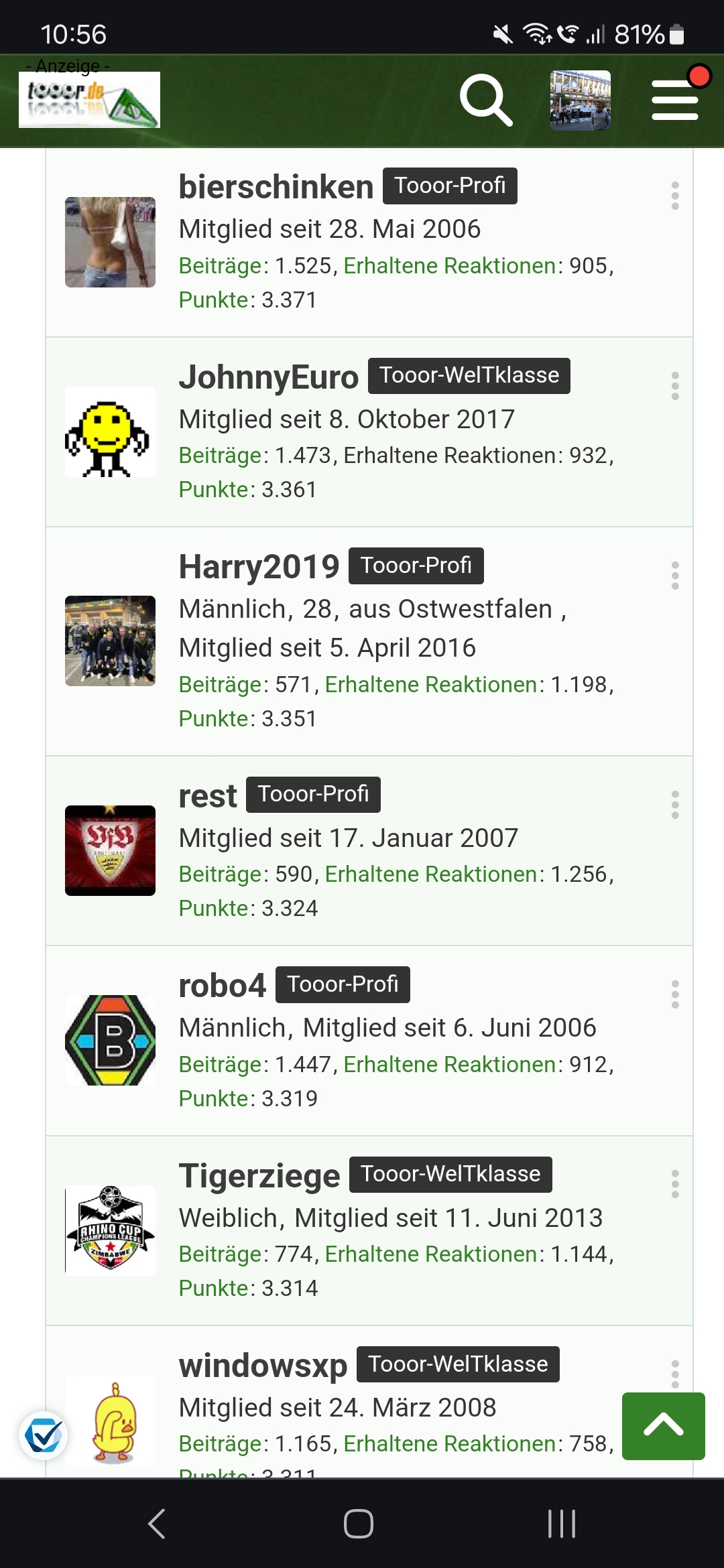Open options menu for Harry2019
The width and height of the screenshot is (724, 1568).
(675, 576)
